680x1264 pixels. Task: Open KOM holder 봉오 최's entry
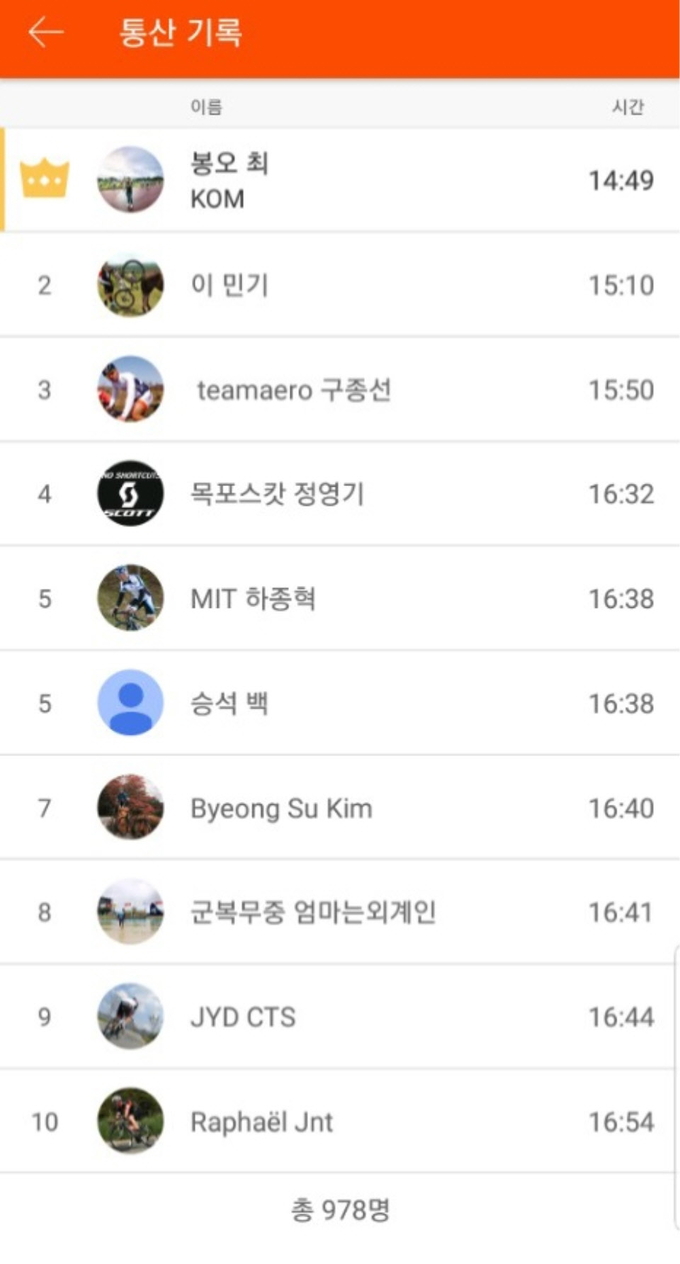340,181
